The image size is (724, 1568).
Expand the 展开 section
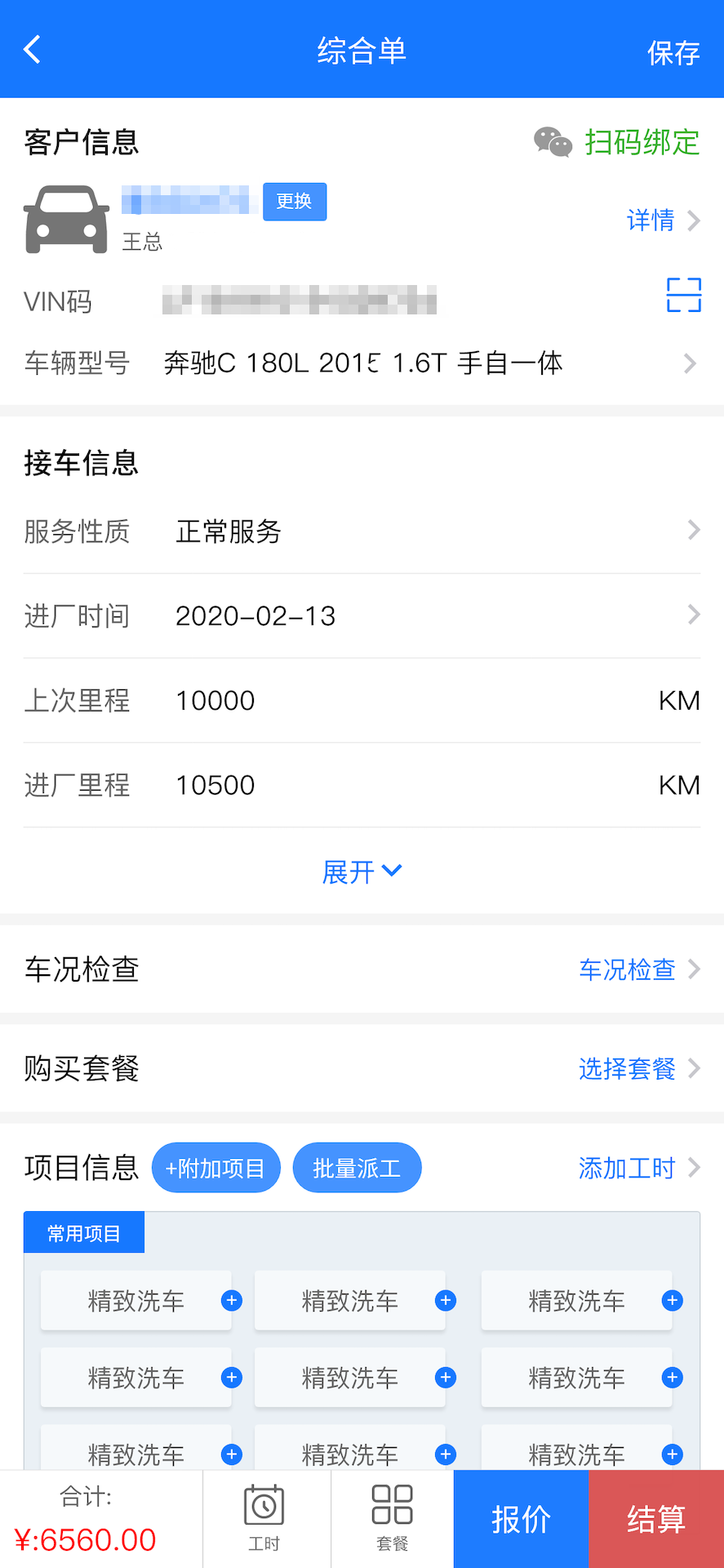[x=362, y=871]
